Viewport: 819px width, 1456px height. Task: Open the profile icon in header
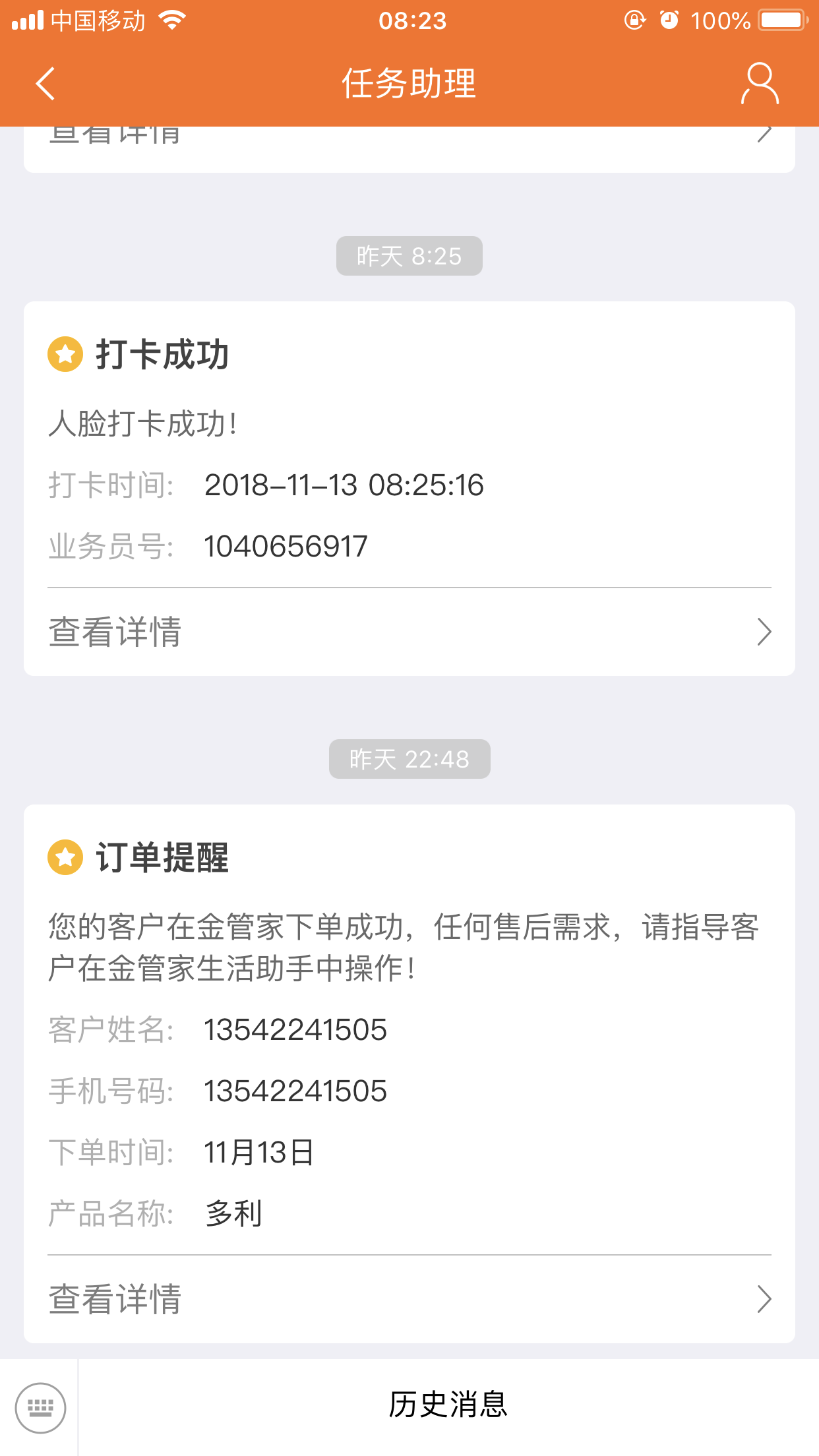pyautogui.click(x=760, y=84)
